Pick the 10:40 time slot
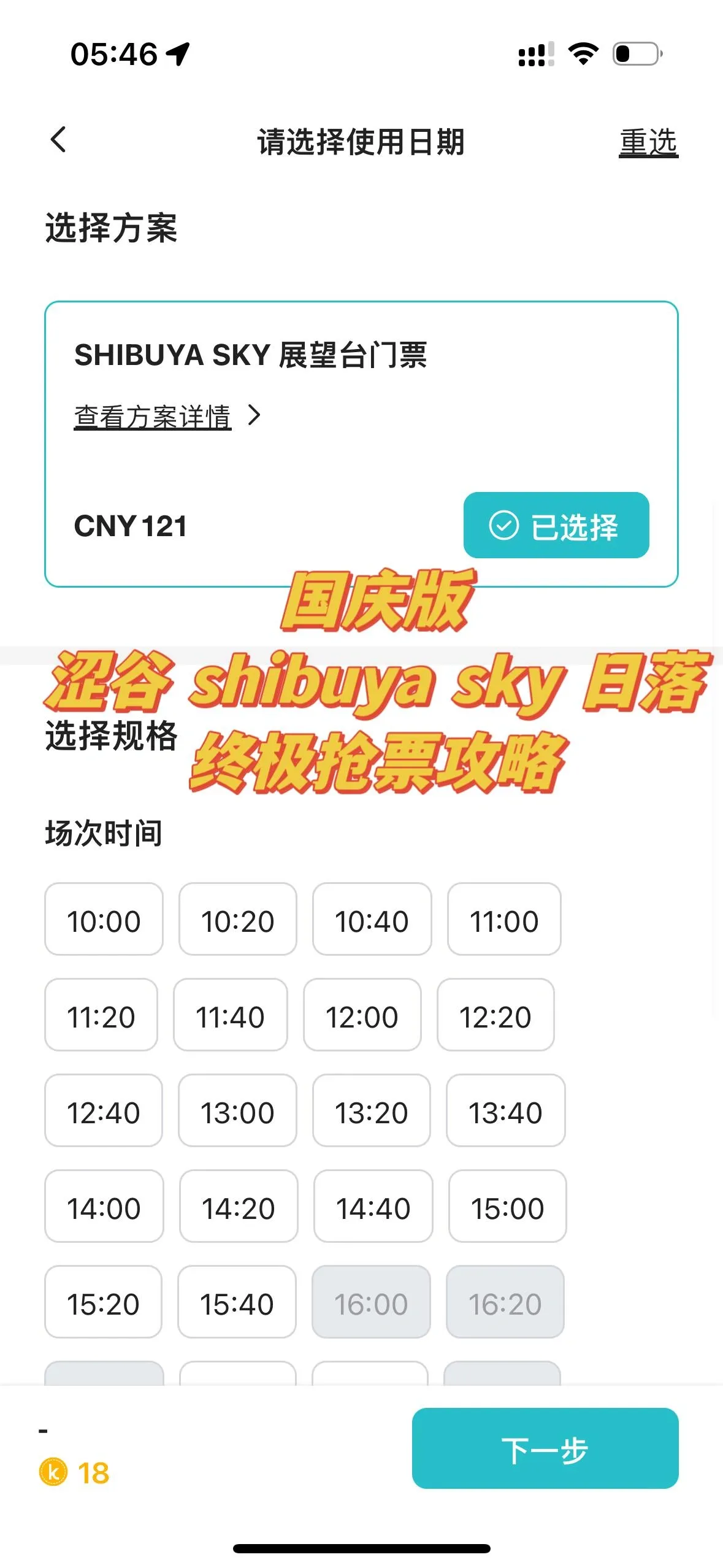This screenshot has height=1568, width=723. coord(372,918)
